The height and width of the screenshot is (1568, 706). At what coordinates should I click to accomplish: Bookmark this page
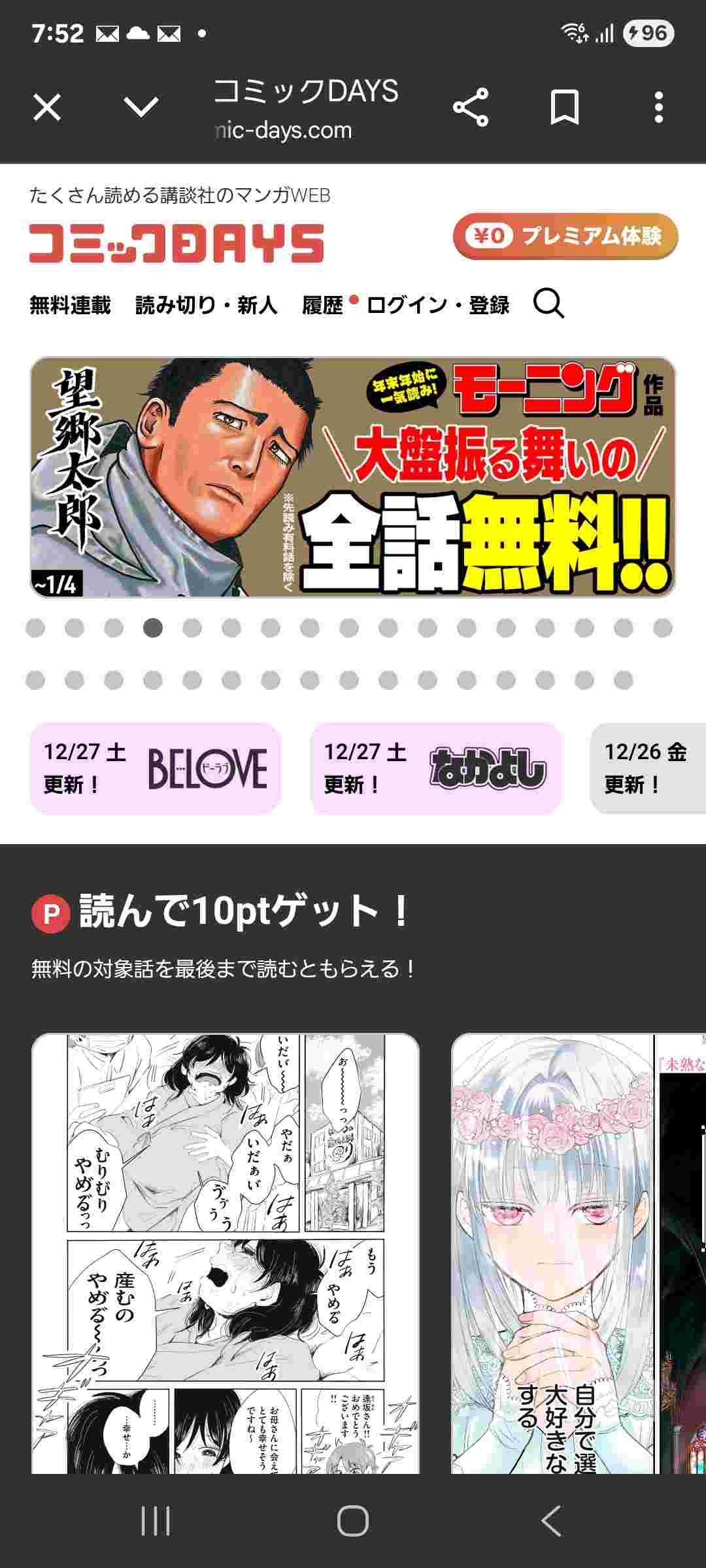[564, 107]
